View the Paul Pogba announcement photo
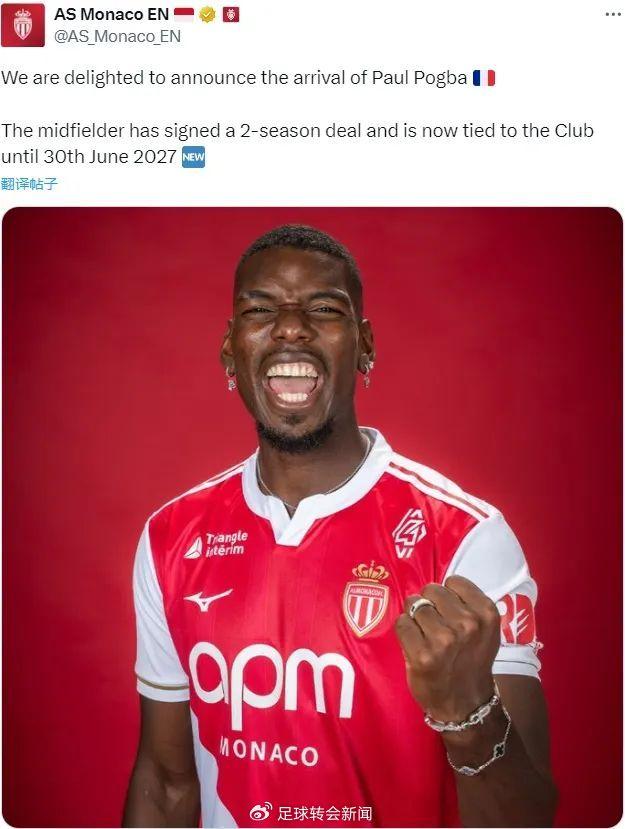The width and height of the screenshot is (625, 829). point(312,517)
